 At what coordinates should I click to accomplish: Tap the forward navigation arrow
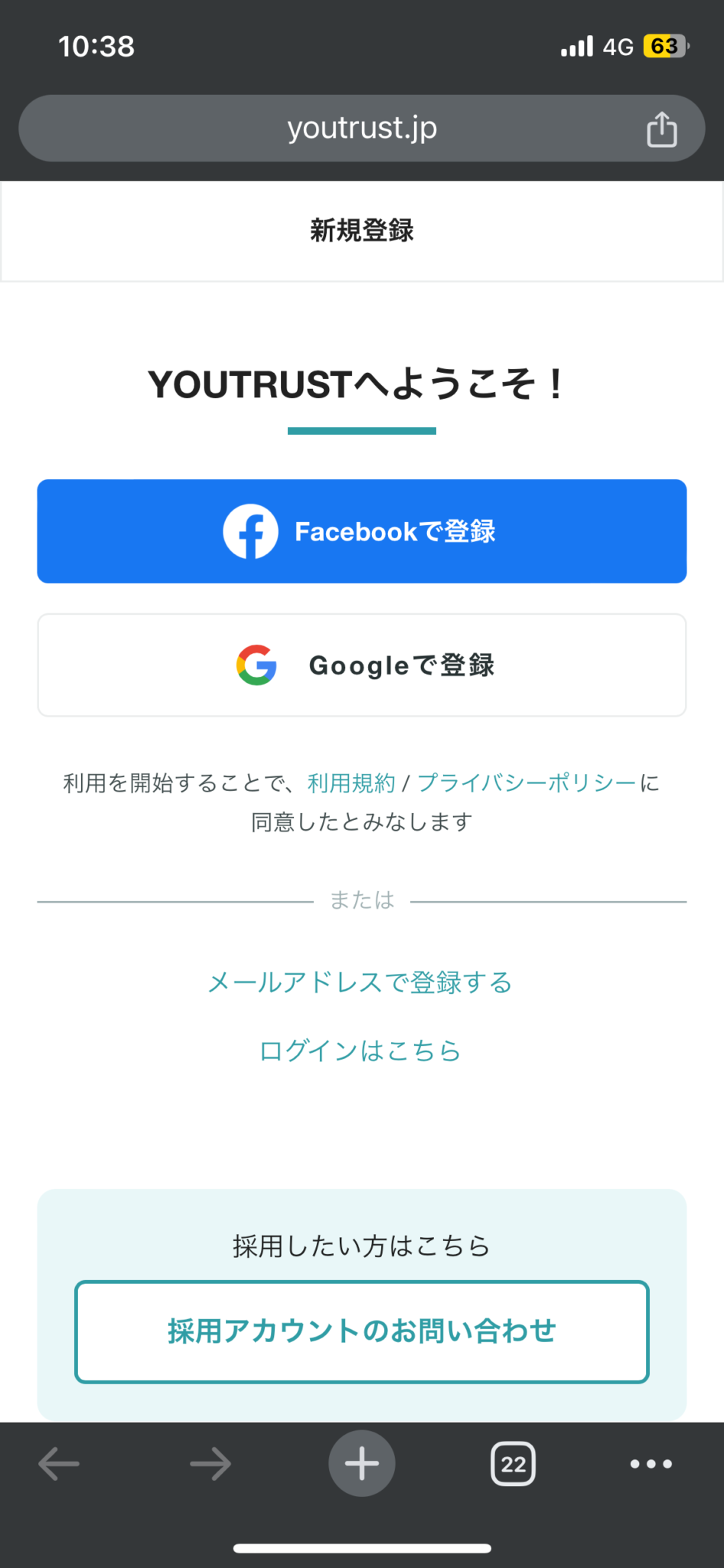(x=210, y=1463)
